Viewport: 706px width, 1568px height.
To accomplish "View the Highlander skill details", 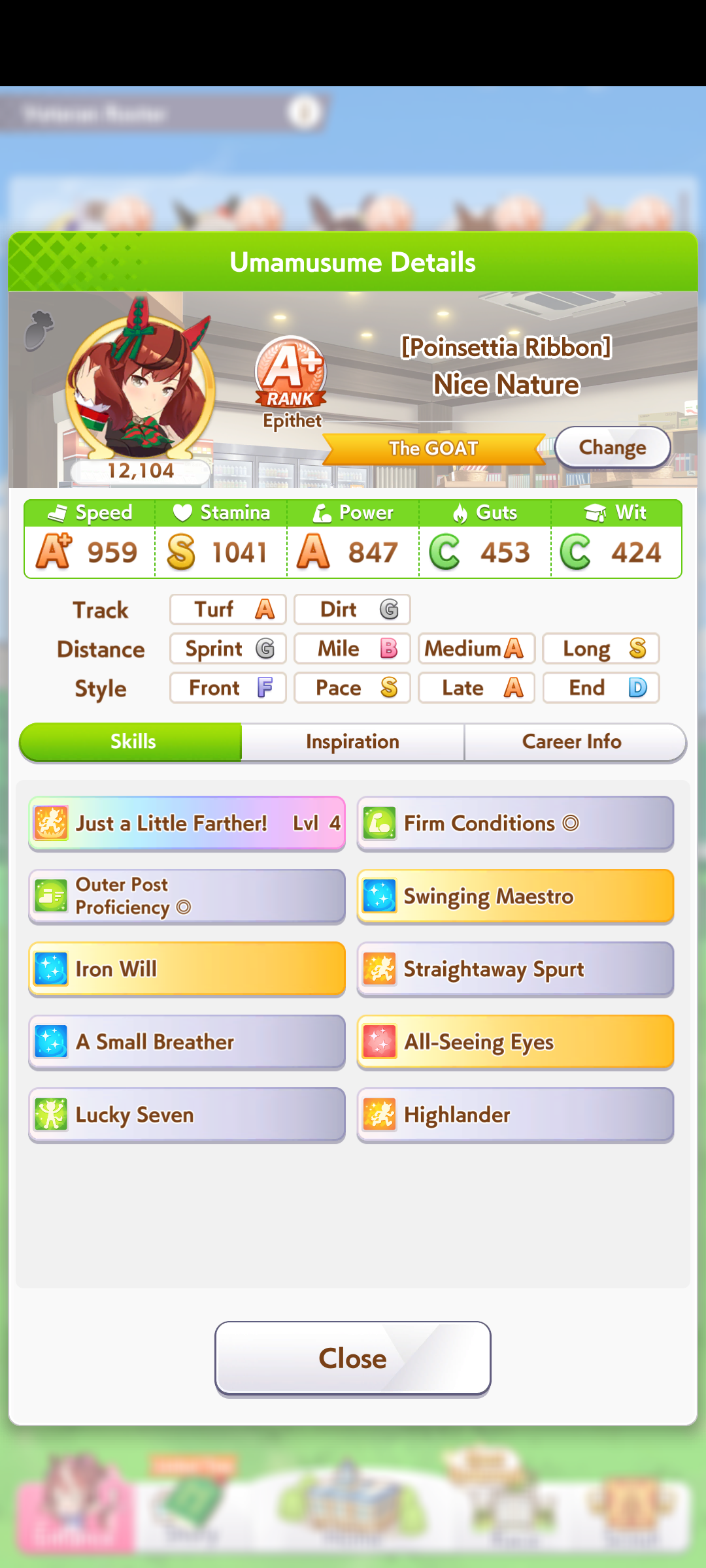I will [x=515, y=1115].
